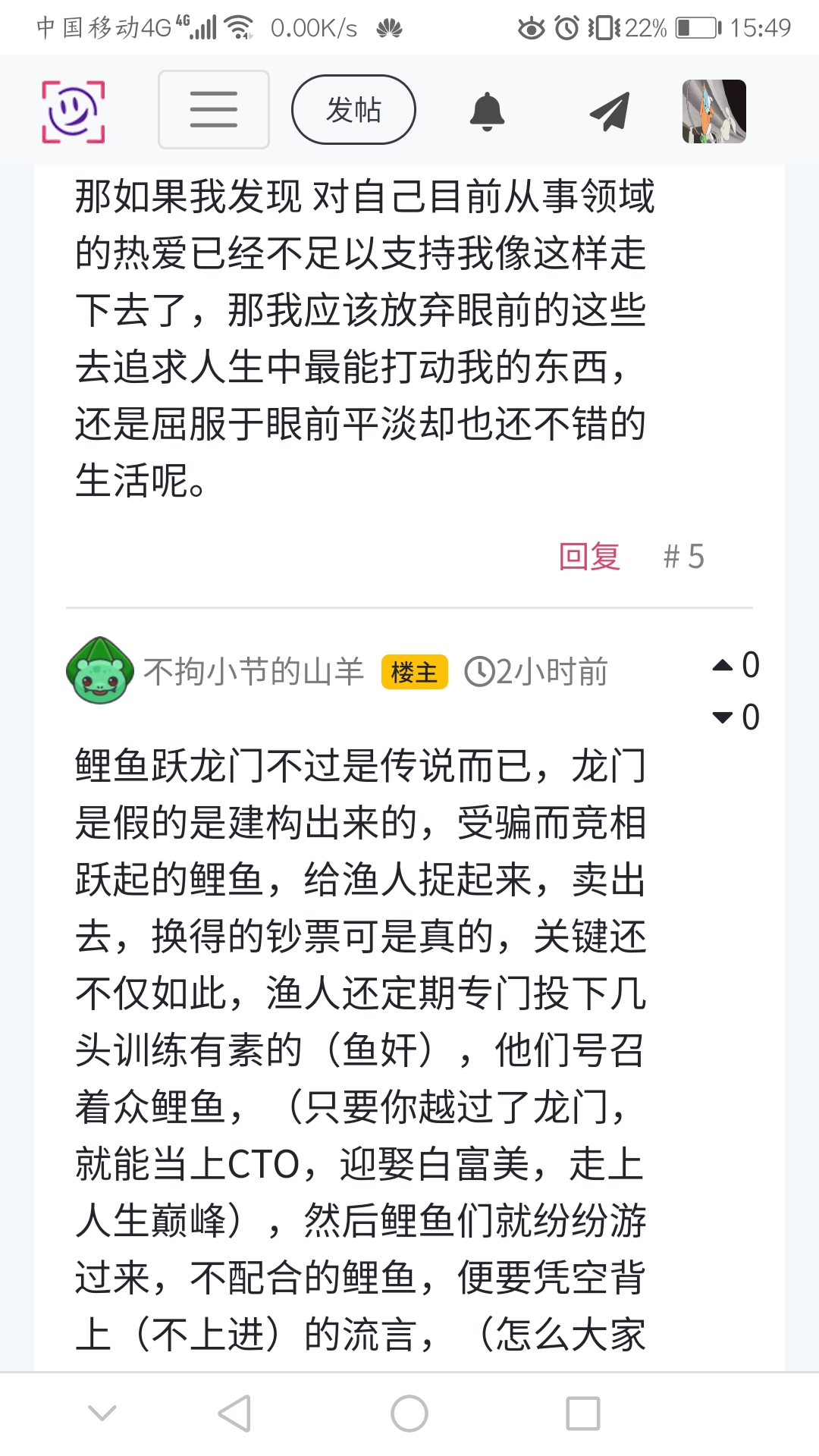Go back using system back button
Image resolution: width=819 pixels, height=1456 pixels.
pos(234,1414)
